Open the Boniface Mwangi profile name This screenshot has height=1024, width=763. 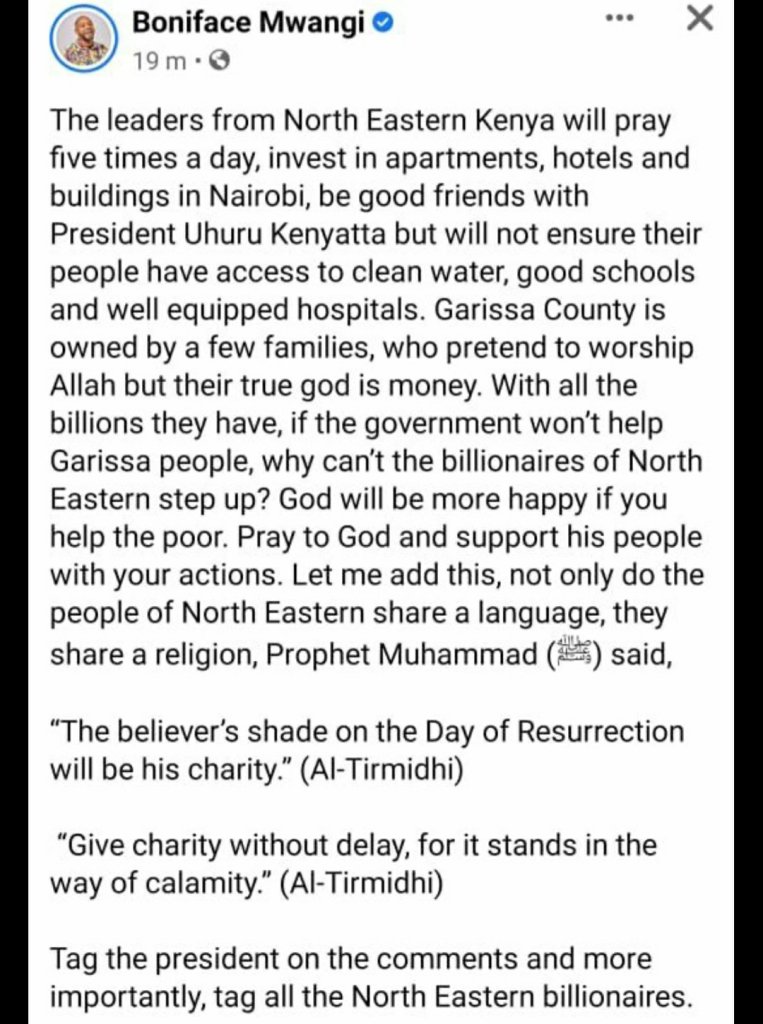(x=250, y=23)
